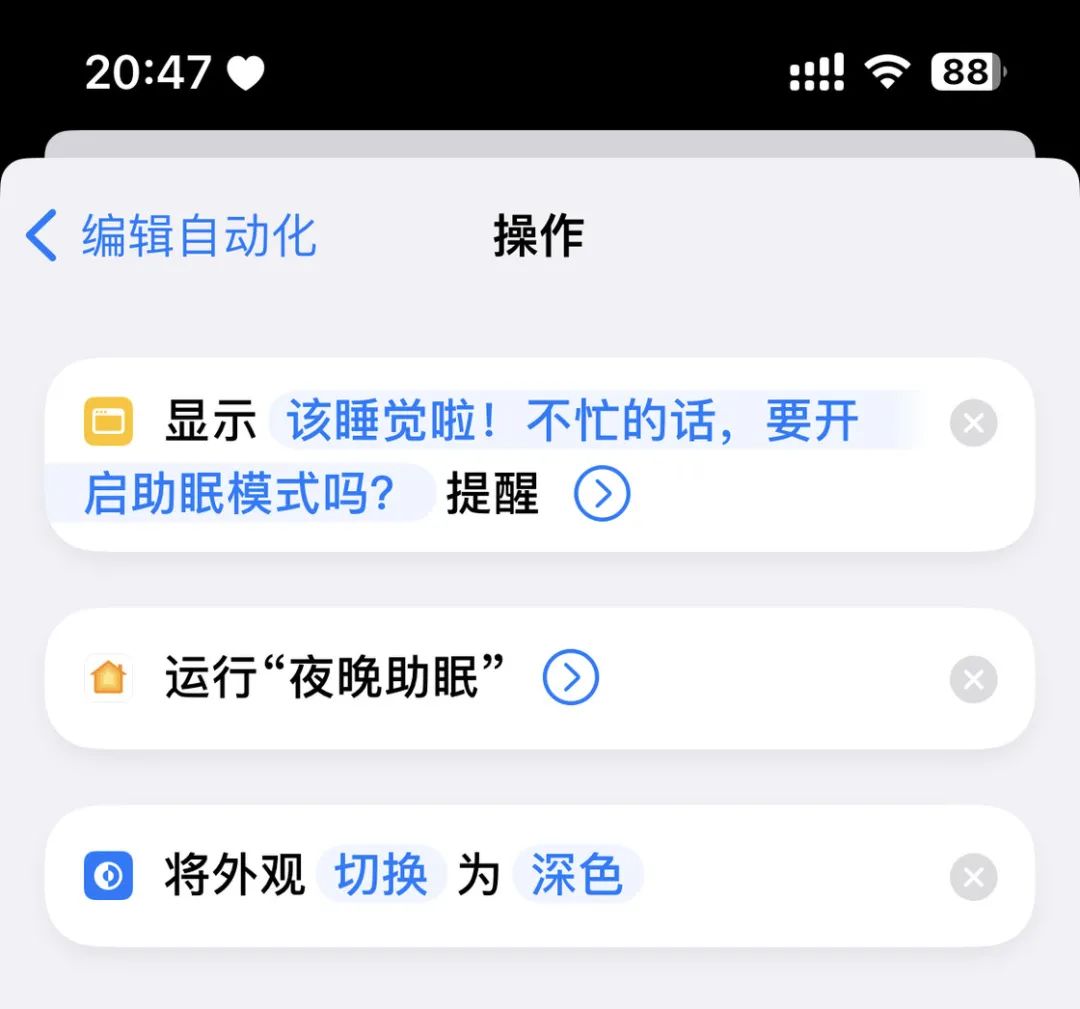Expand the 显示提醒 action options
The height and width of the screenshot is (1009, 1080).
pos(602,493)
